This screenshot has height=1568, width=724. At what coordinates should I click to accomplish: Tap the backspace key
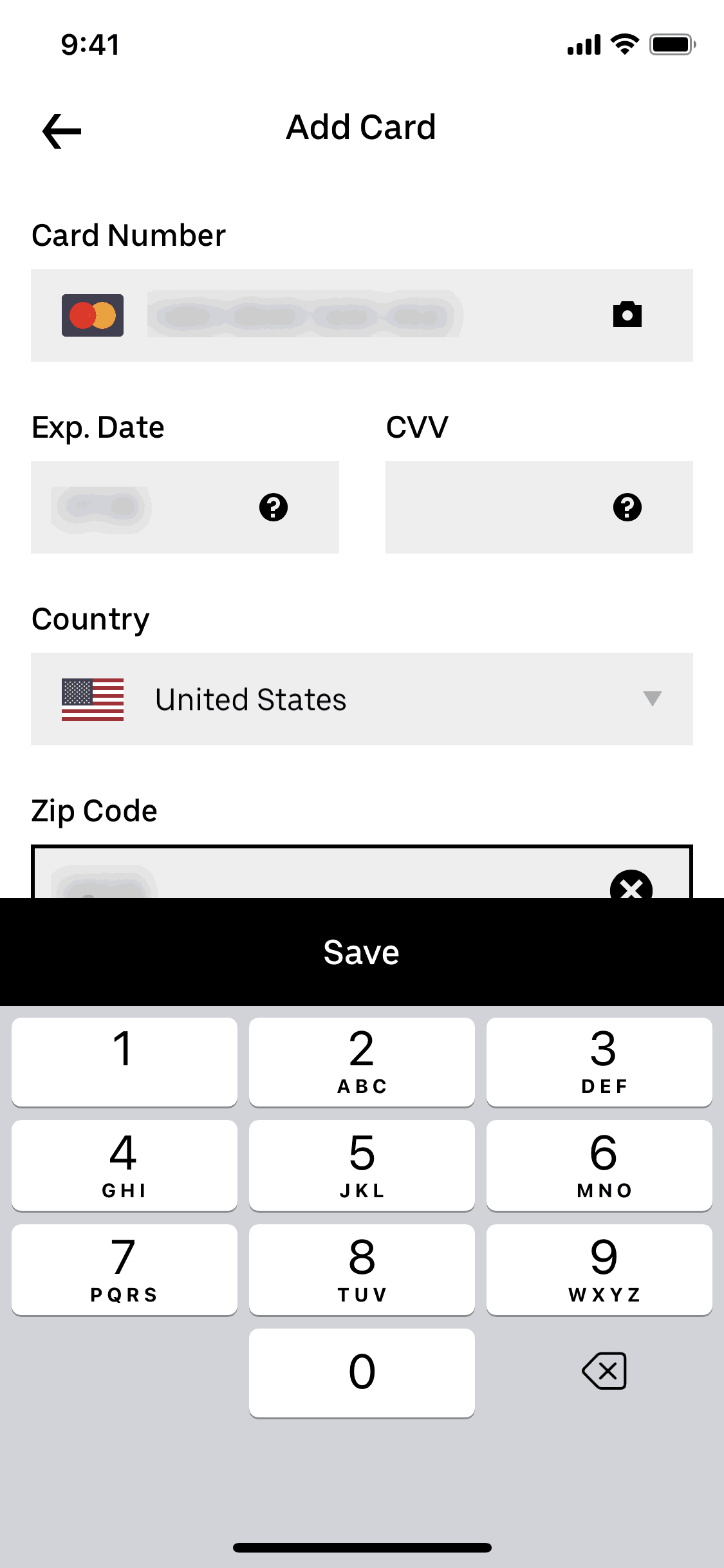click(604, 1371)
